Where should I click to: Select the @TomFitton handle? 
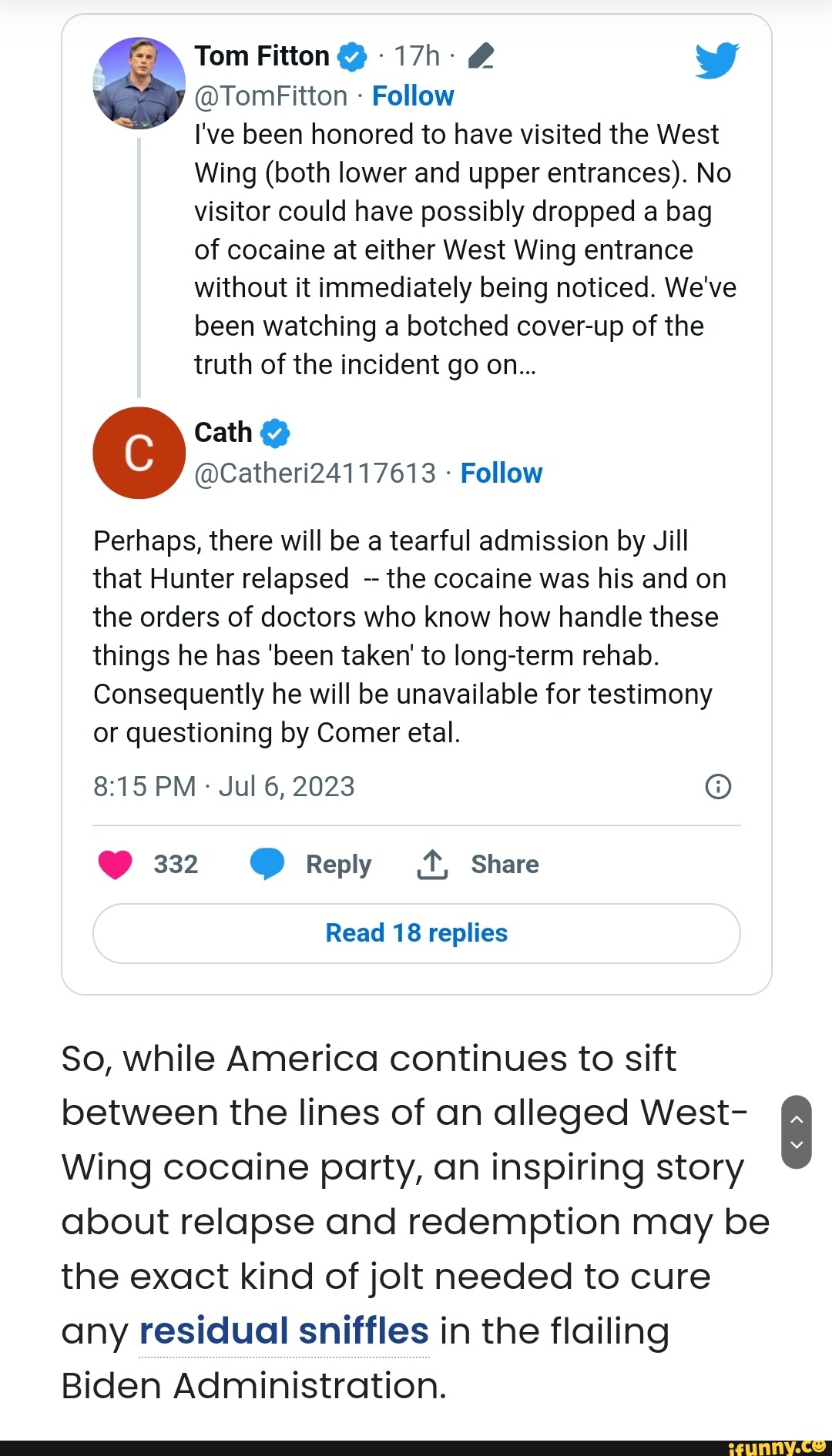coord(271,95)
